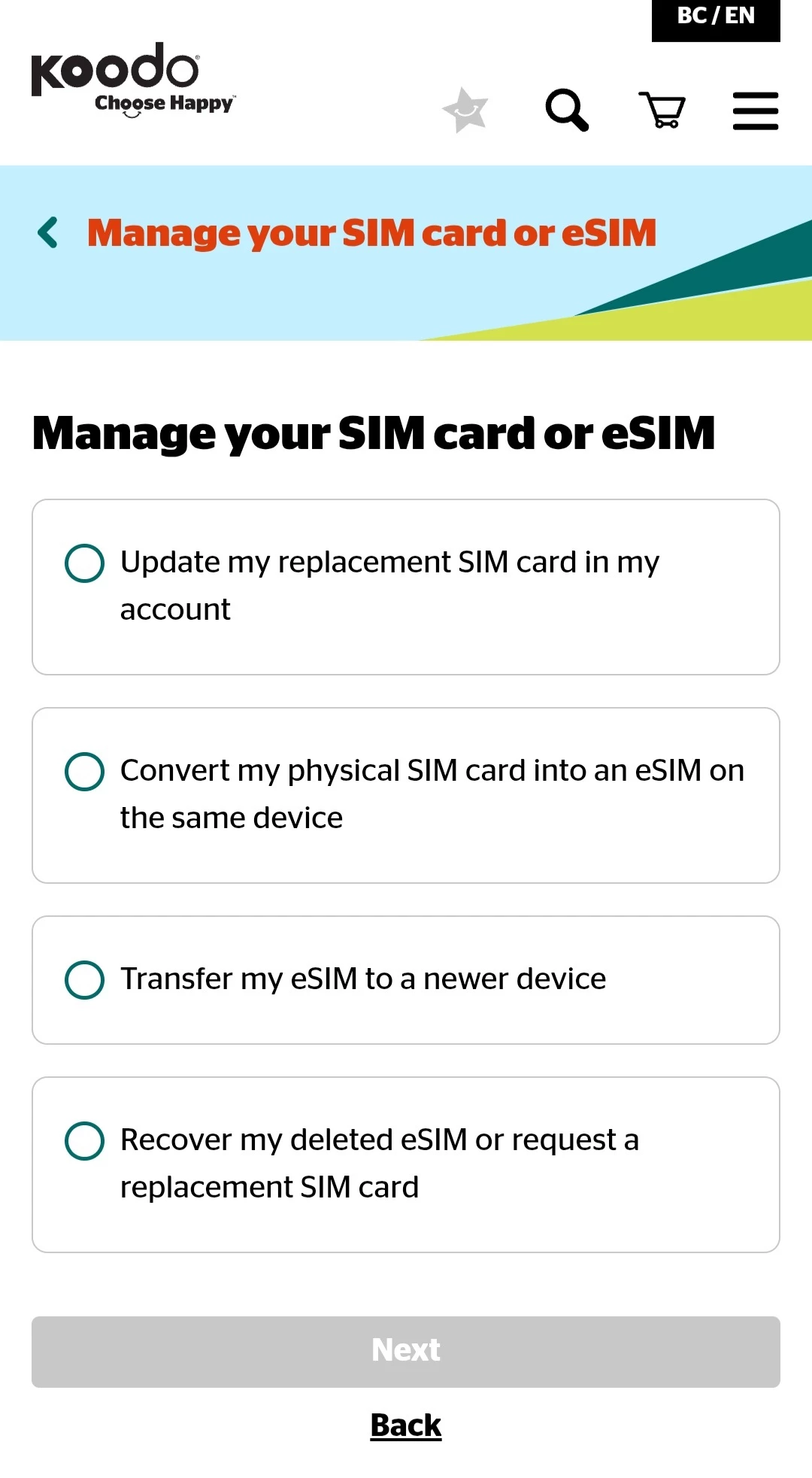
Task: Go back using the teal chevron arrow
Action: [x=48, y=232]
